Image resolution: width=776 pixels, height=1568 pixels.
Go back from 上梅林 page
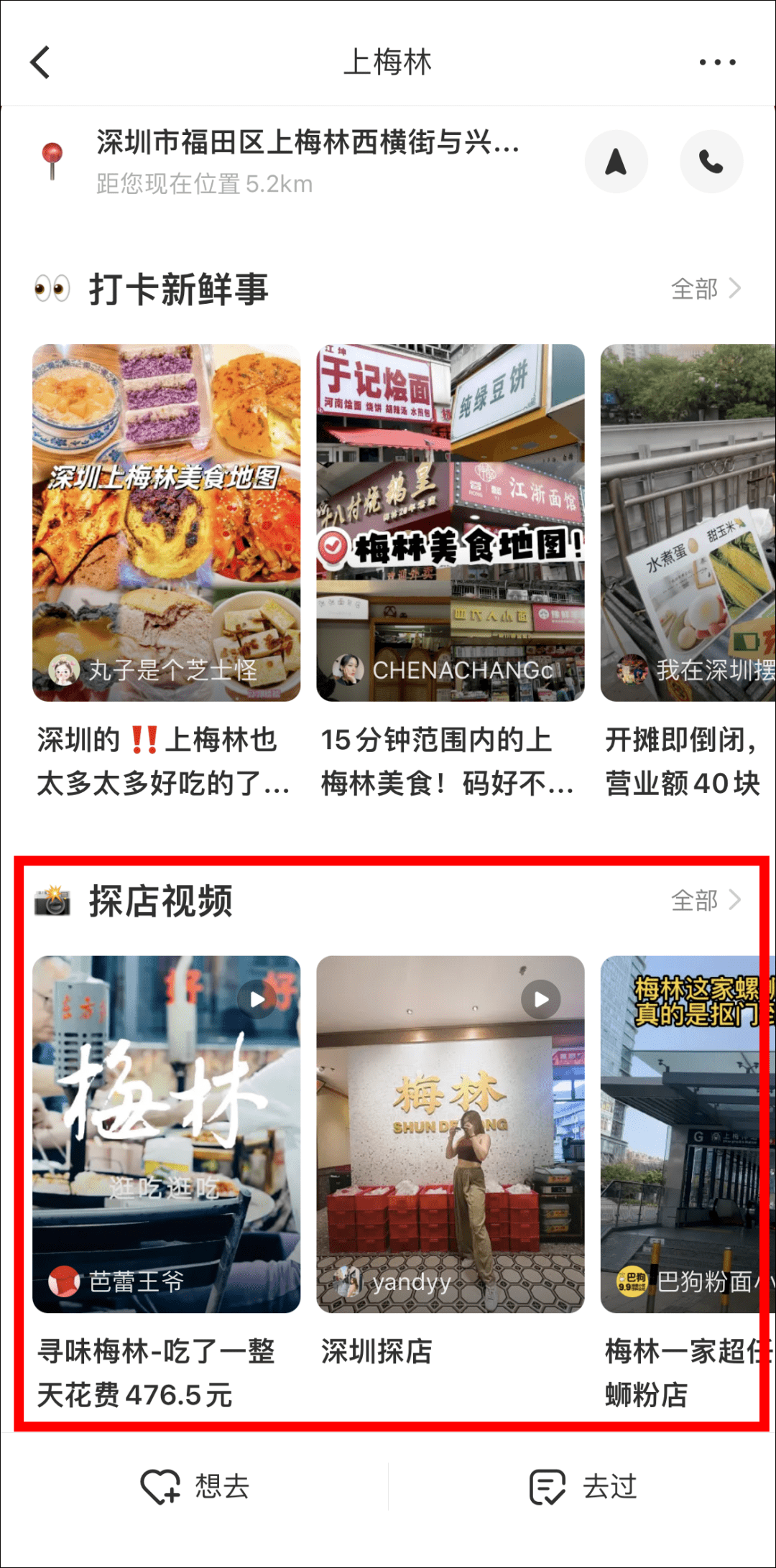click(41, 62)
